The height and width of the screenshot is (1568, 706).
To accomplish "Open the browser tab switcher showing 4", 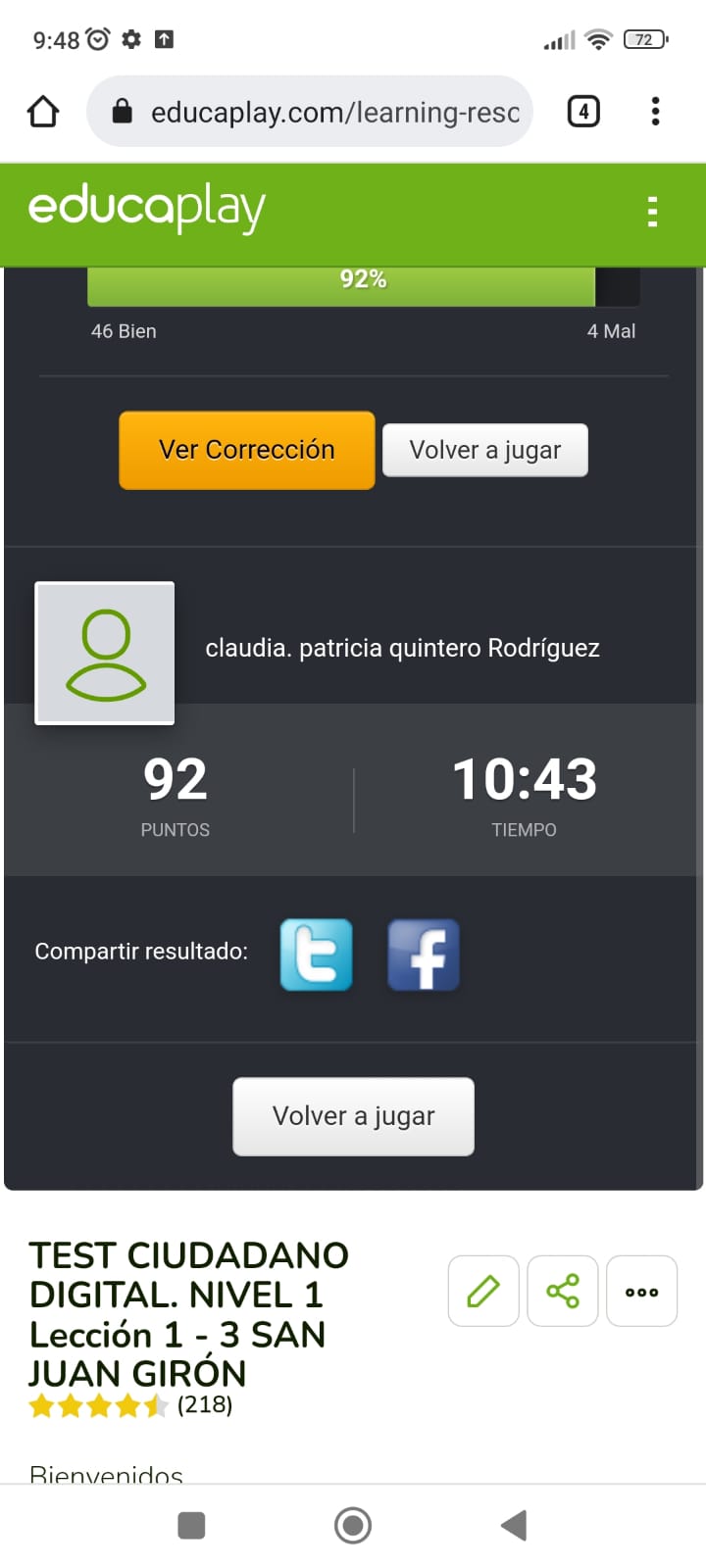I will (583, 112).
